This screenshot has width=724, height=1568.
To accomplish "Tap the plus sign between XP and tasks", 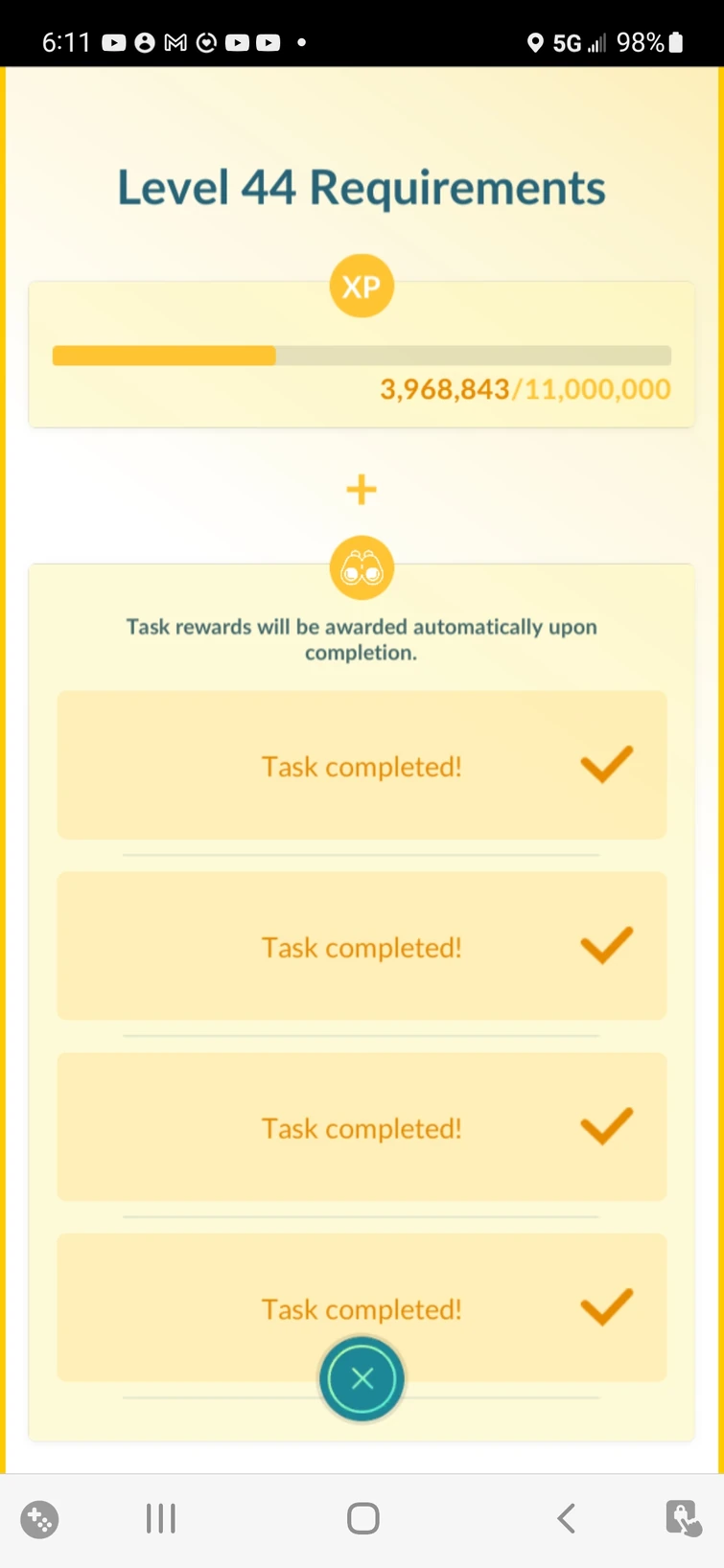I will click(x=362, y=490).
